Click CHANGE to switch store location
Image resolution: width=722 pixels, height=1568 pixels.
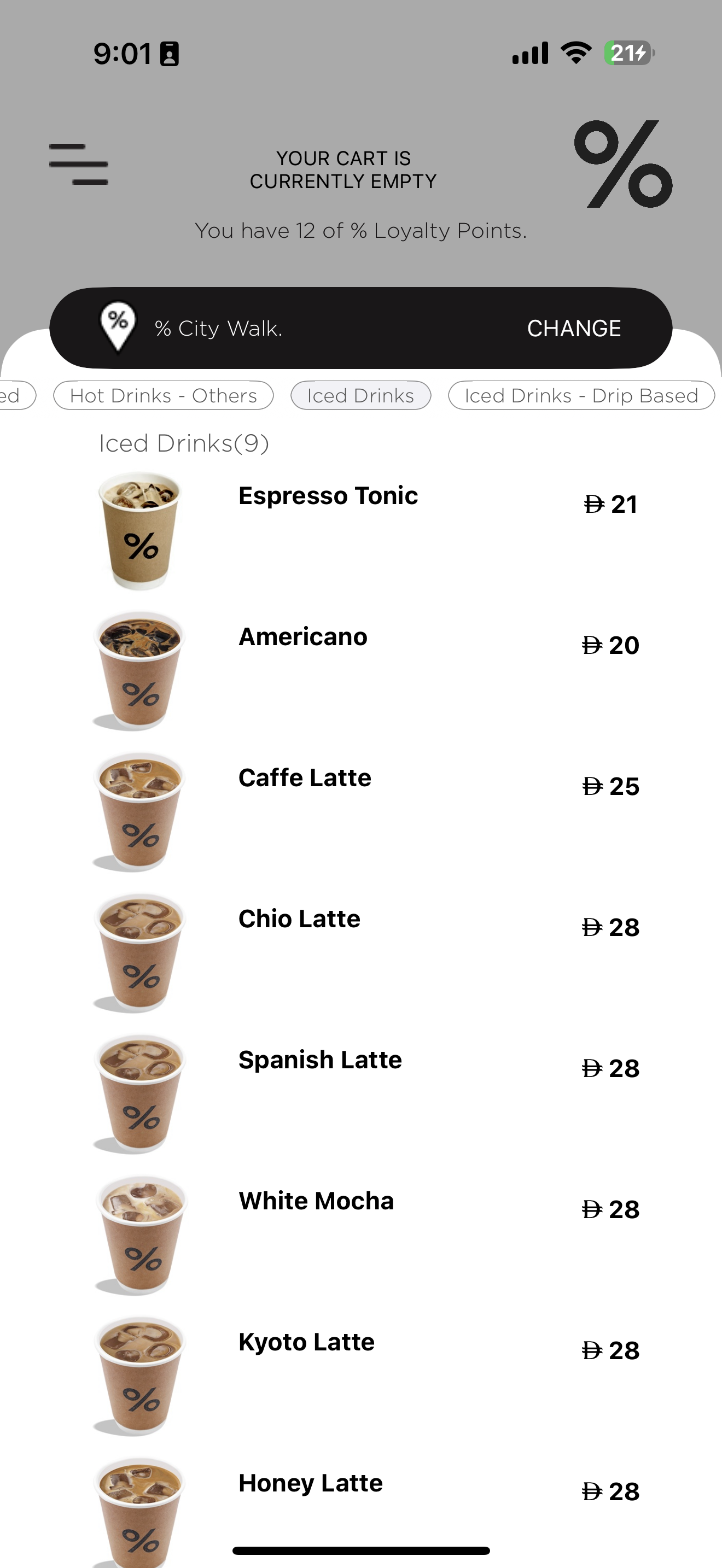pos(573,327)
